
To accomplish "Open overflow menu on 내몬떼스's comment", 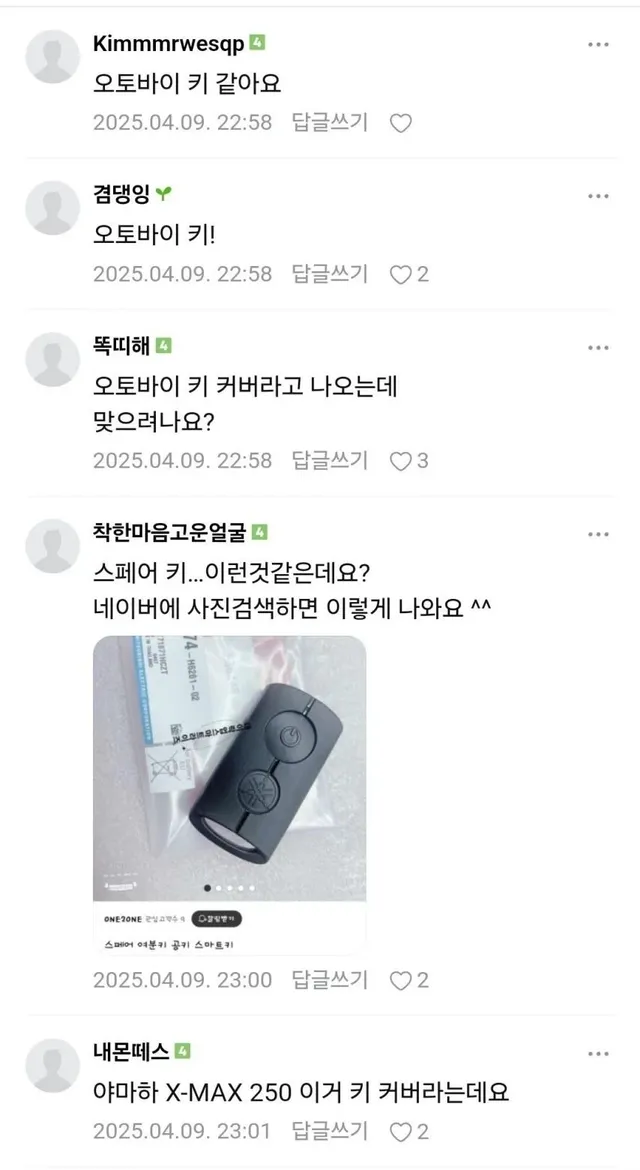I will 598,1054.
